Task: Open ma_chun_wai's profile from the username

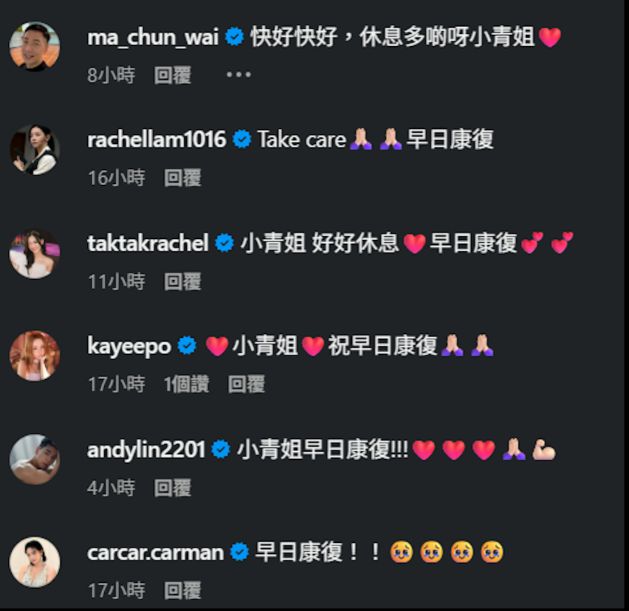Action: (x=154, y=38)
